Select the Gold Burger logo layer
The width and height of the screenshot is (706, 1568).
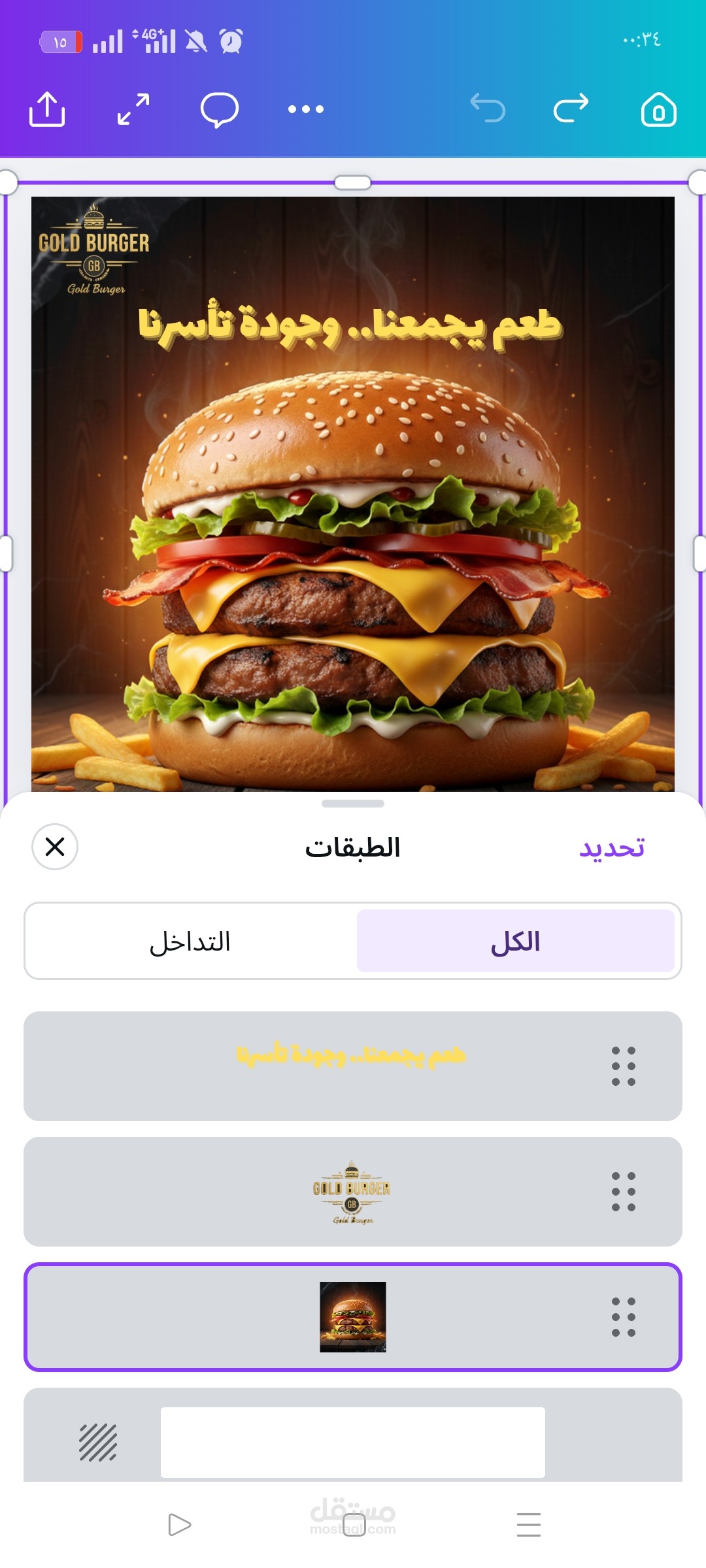click(x=352, y=1192)
